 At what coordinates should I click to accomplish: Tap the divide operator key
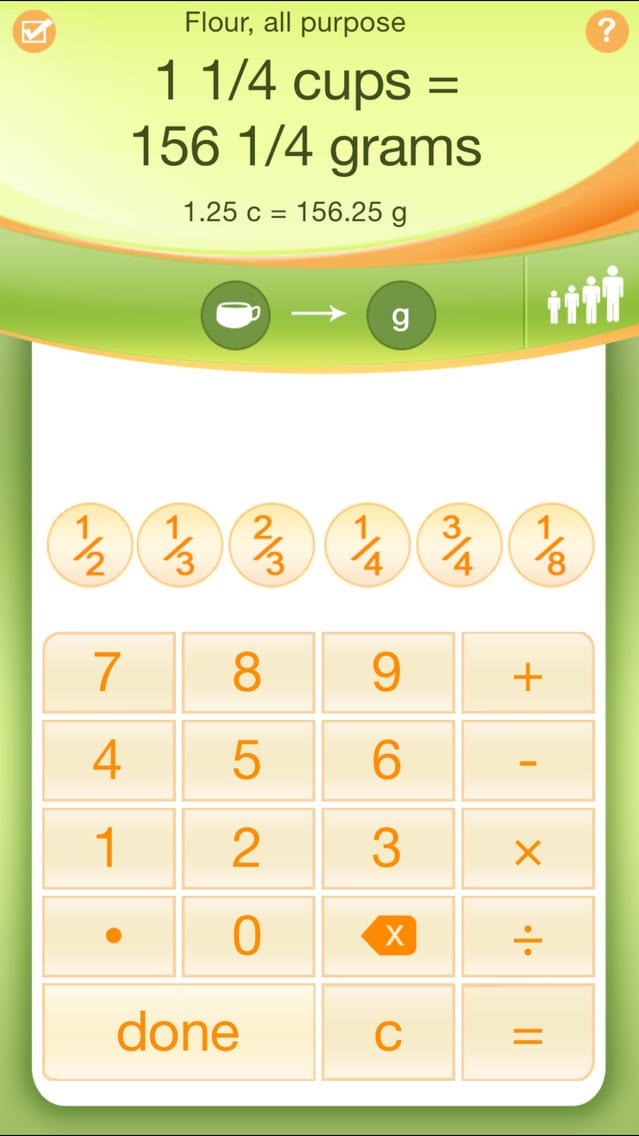point(528,936)
